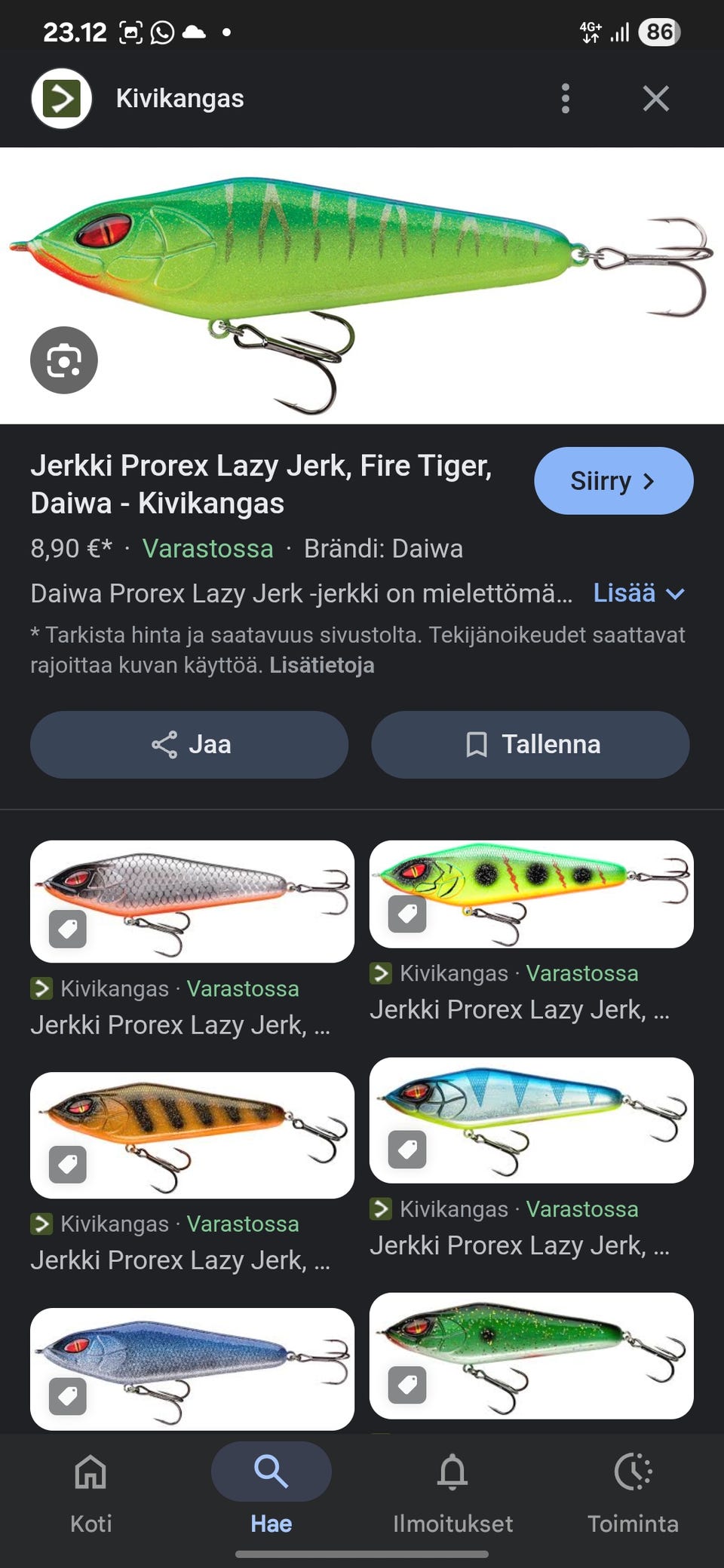
Task: Open the green black-spotted lure result
Action: click(x=531, y=893)
